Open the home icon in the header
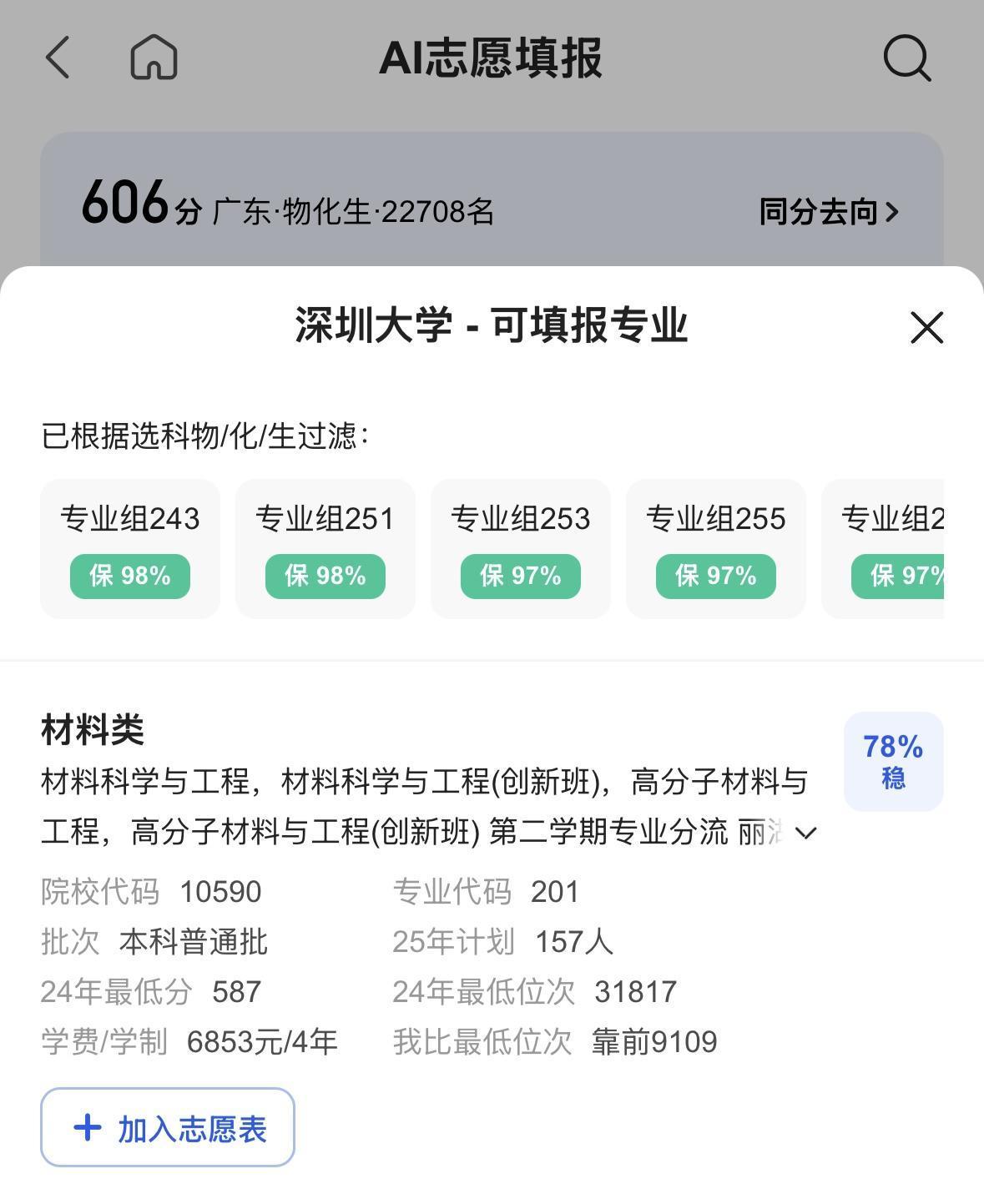Viewport: 984px width, 1204px height. (x=154, y=58)
